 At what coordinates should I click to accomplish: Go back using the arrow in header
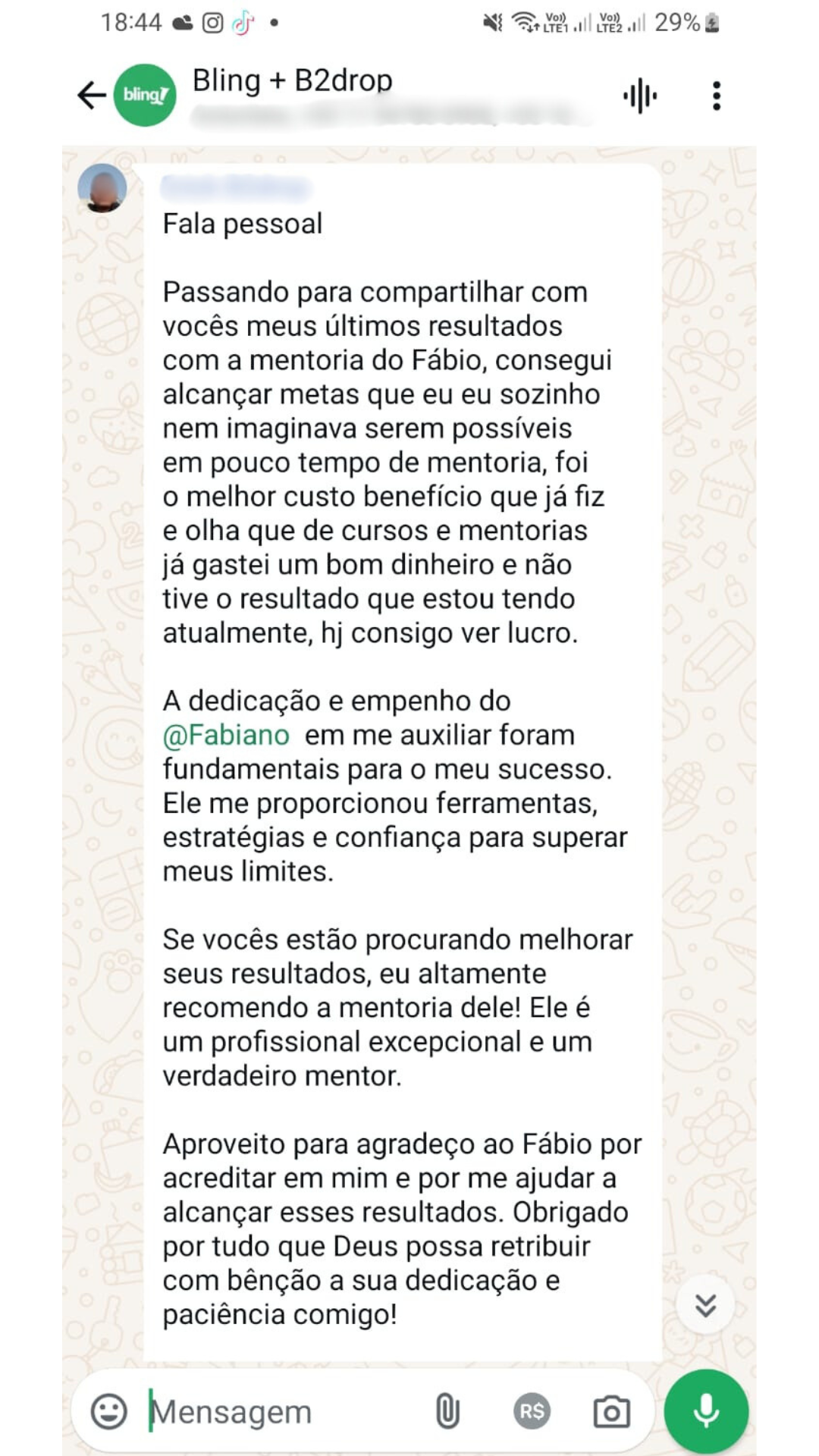pos(92,96)
